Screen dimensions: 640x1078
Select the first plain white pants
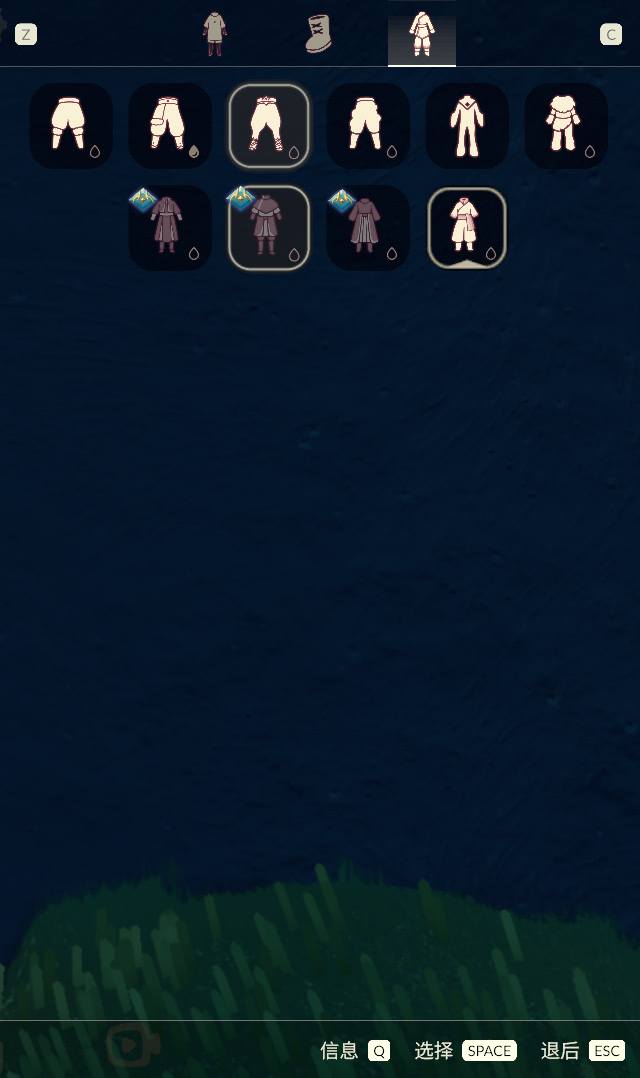(x=71, y=126)
